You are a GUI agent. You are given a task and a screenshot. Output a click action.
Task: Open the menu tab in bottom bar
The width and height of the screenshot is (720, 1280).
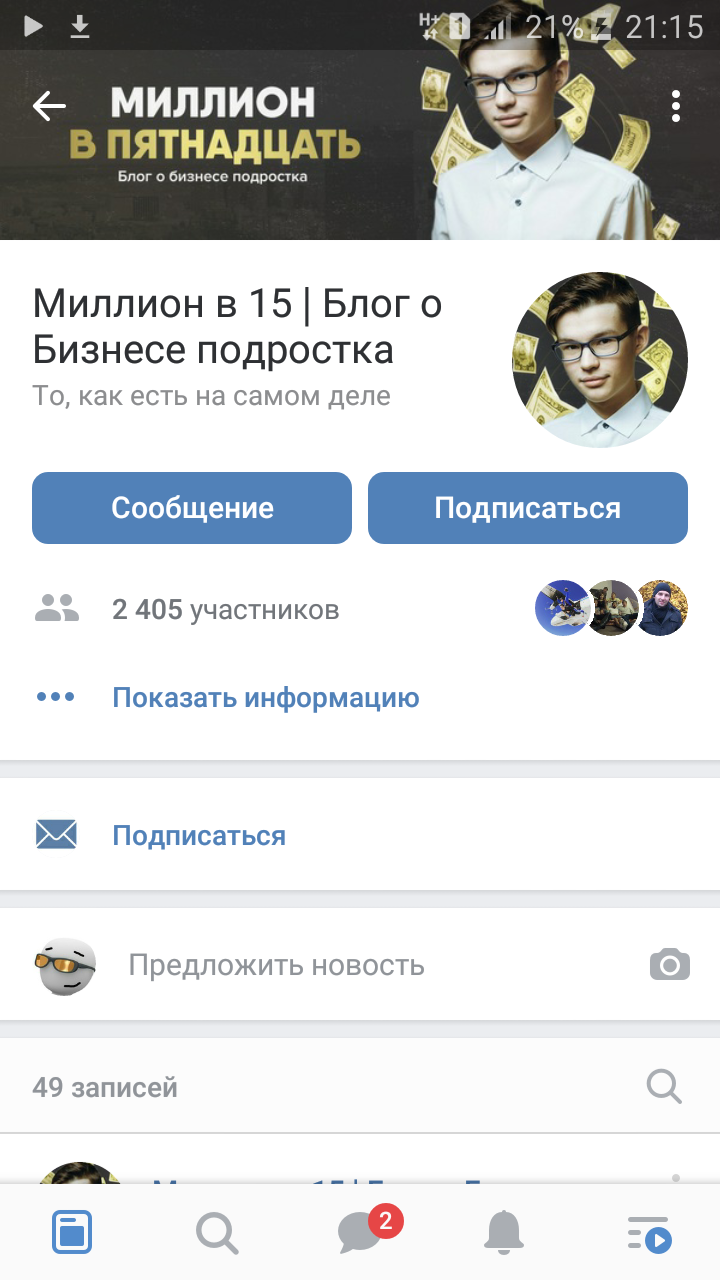coord(648,1232)
